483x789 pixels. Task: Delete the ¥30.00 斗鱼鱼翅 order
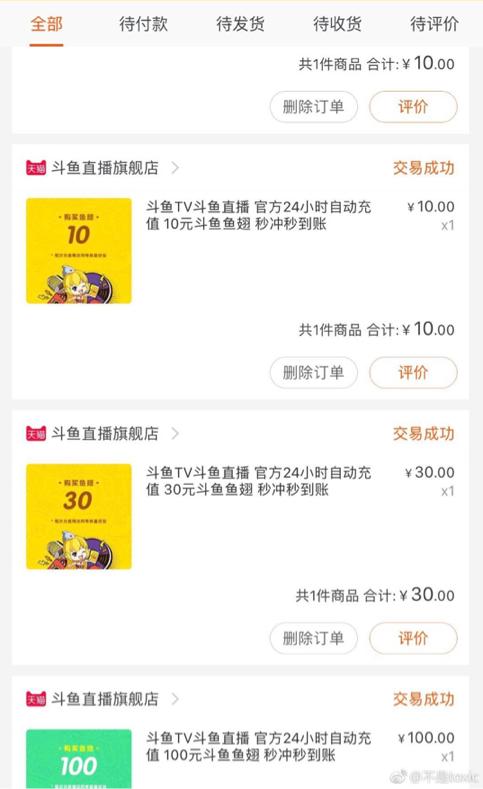313,638
